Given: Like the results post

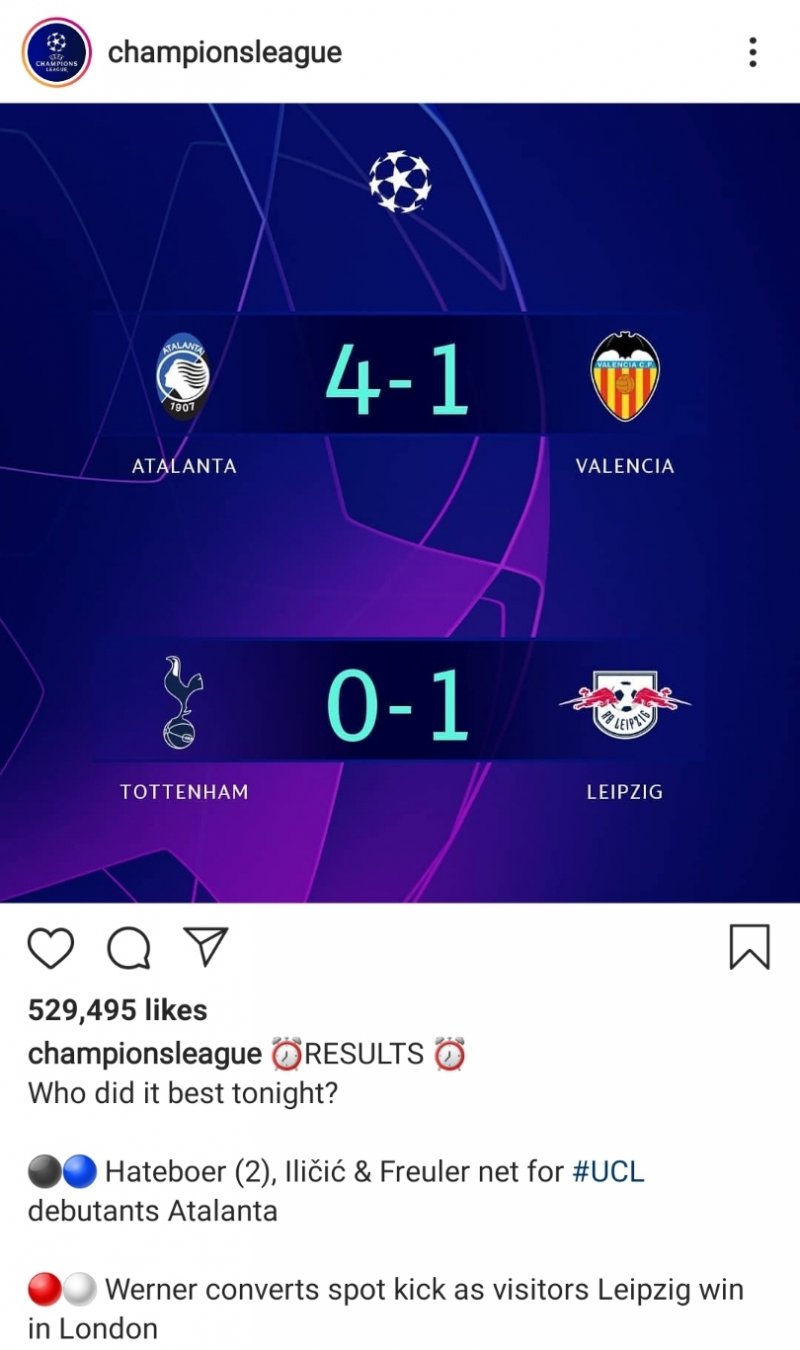Looking at the screenshot, I should (50, 947).
